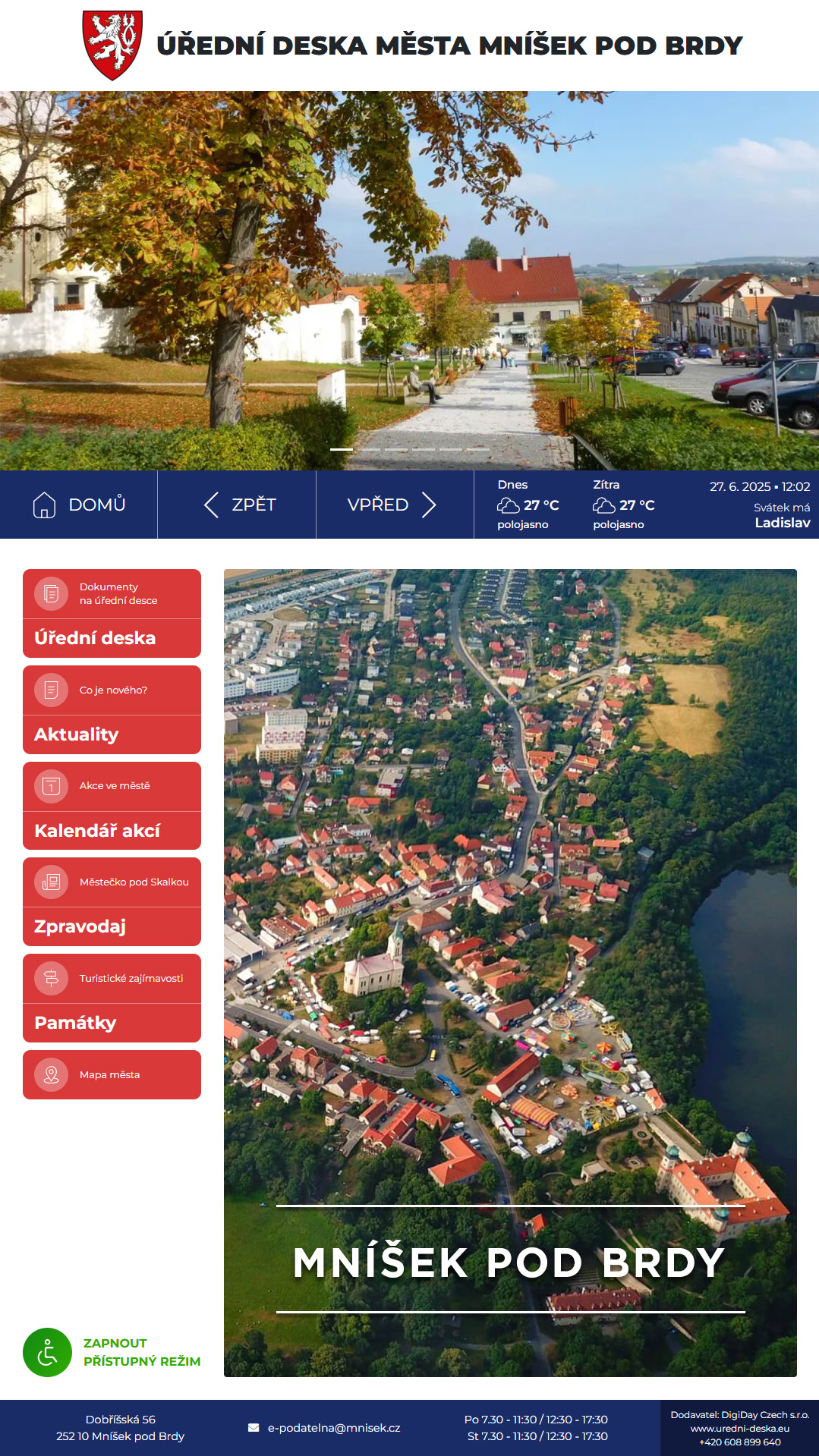This screenshot has height=1456, width=819.
Task: Navigate back with ZPĚT
Action: coord(237,505)
